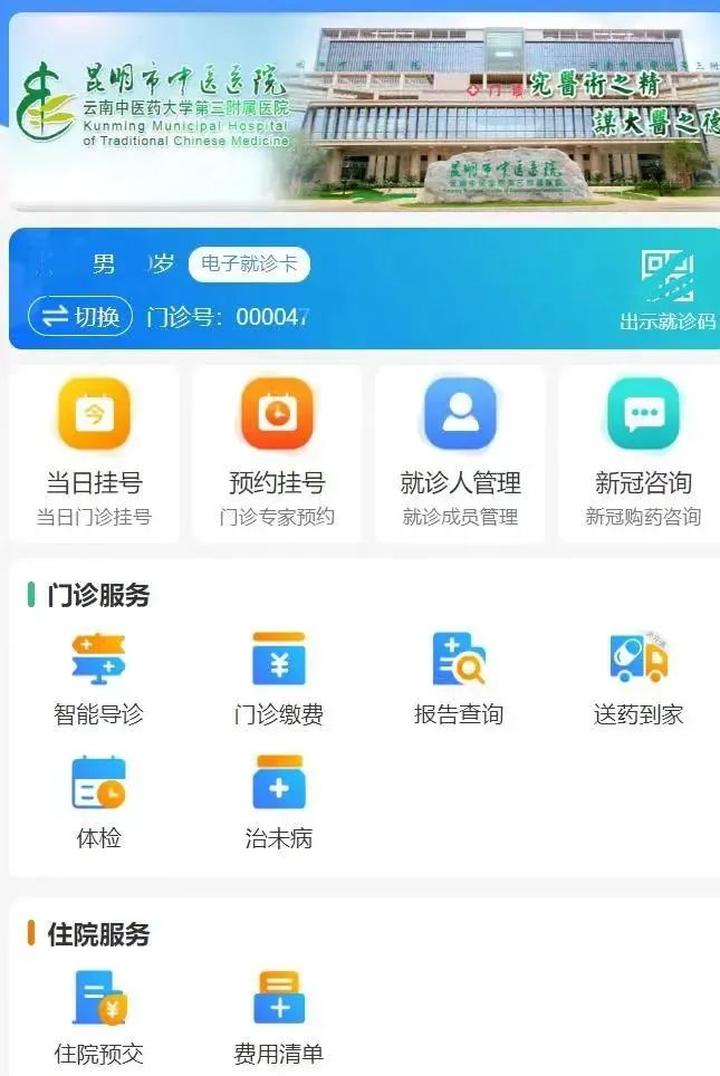
Task: Open 新冠咨询 COVID consultation
Action: [643, 452]
